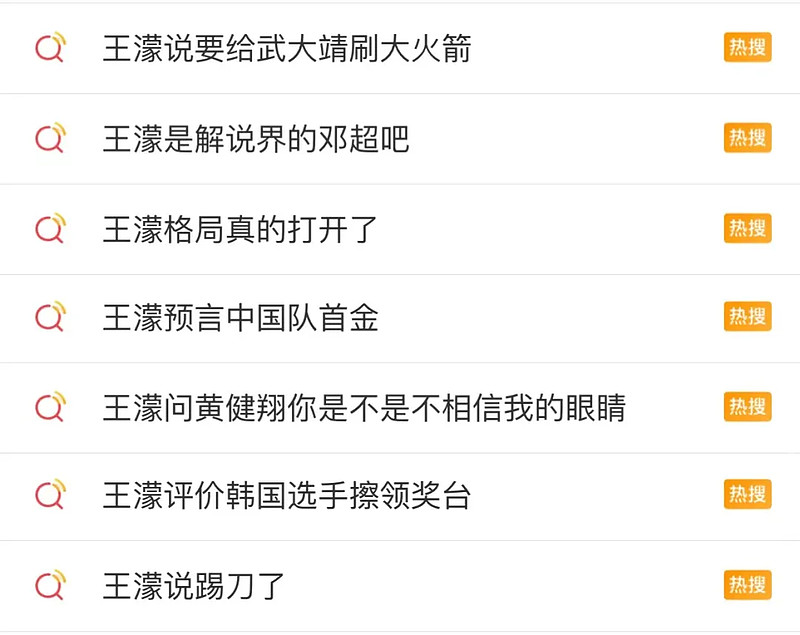Image resolution: width=800 pixels, height=635 pixels.
Task: Open the topic 王濛格局真的打开了
Action: [240, 229]
